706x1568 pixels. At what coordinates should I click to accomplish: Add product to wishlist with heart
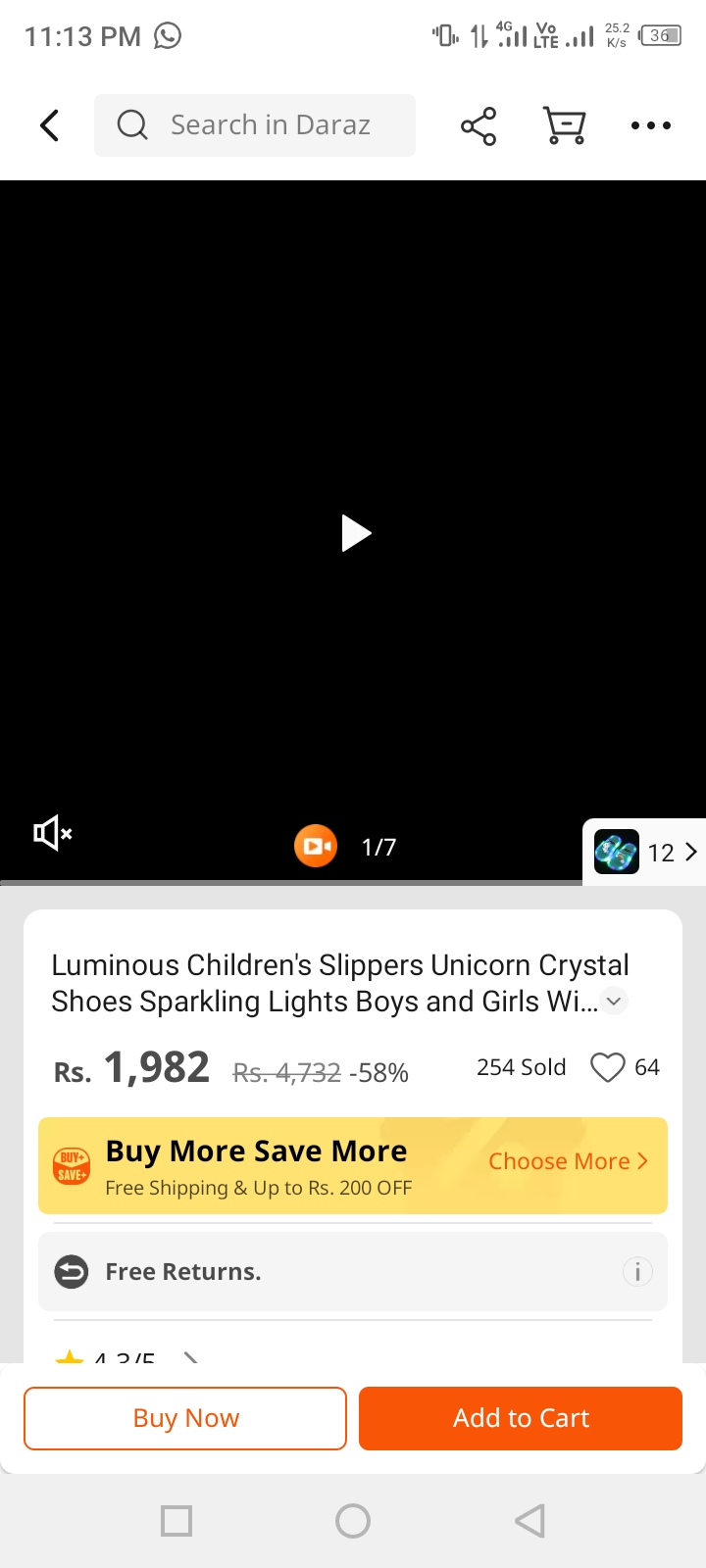tap(607, 1067)
